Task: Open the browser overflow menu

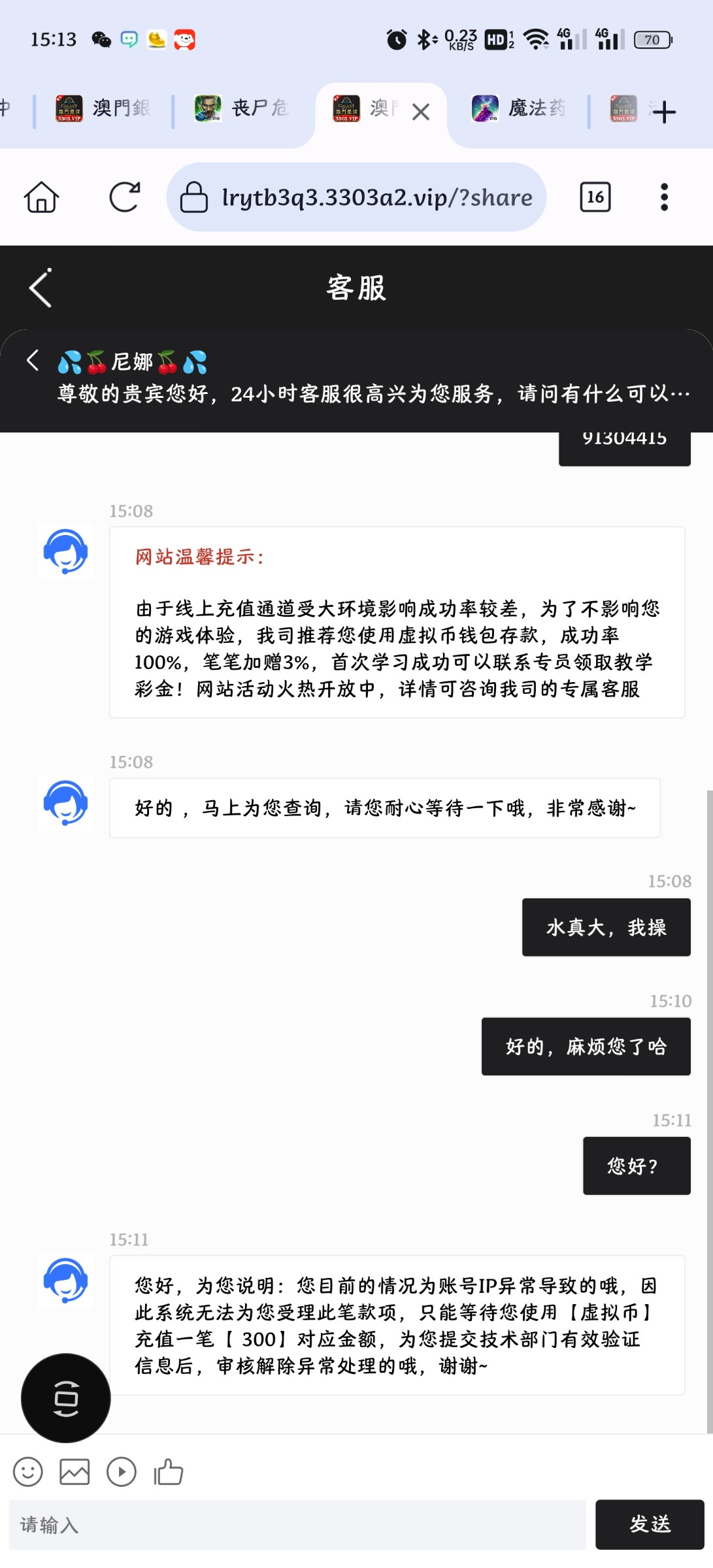Action: tap(664, 197)
